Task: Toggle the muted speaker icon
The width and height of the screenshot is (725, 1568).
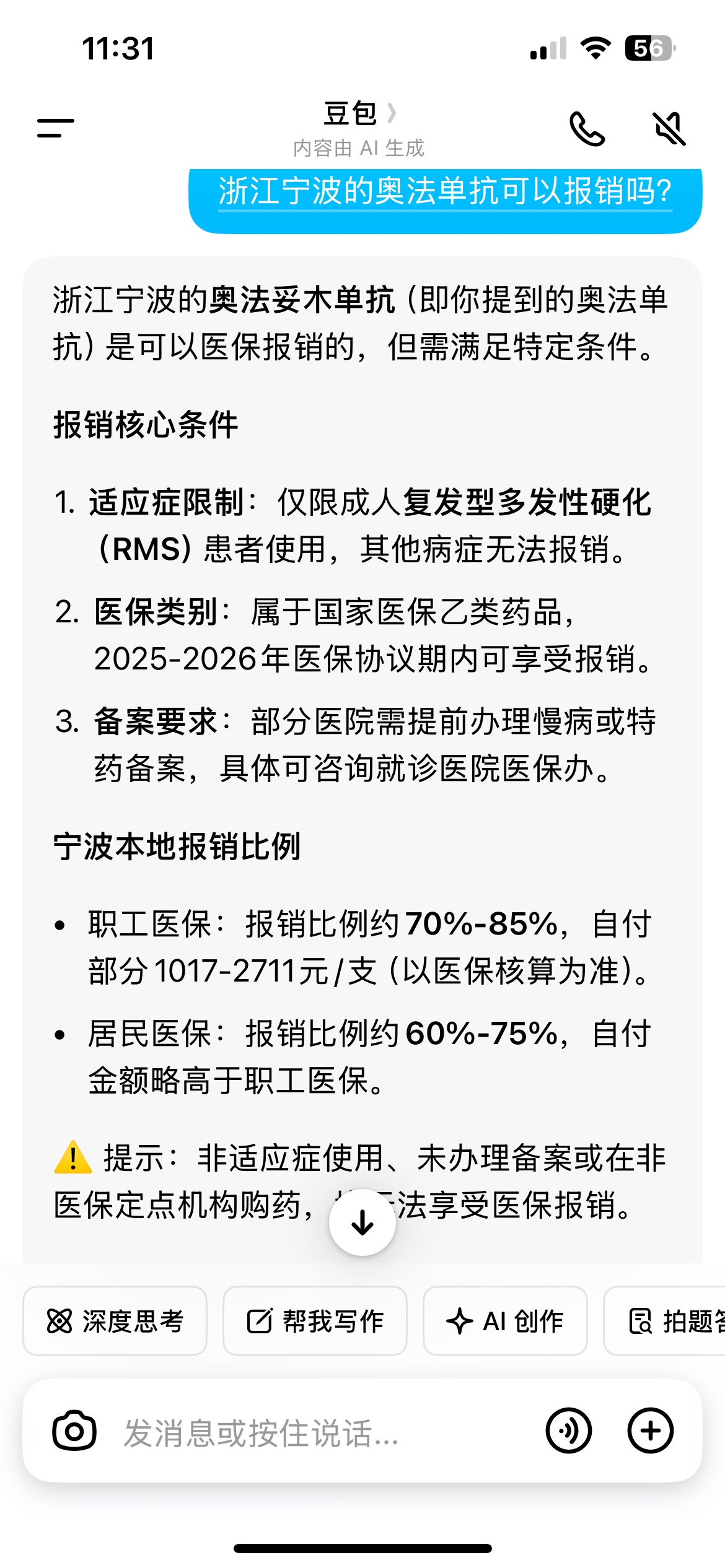Action: click(x=670, y=129)
